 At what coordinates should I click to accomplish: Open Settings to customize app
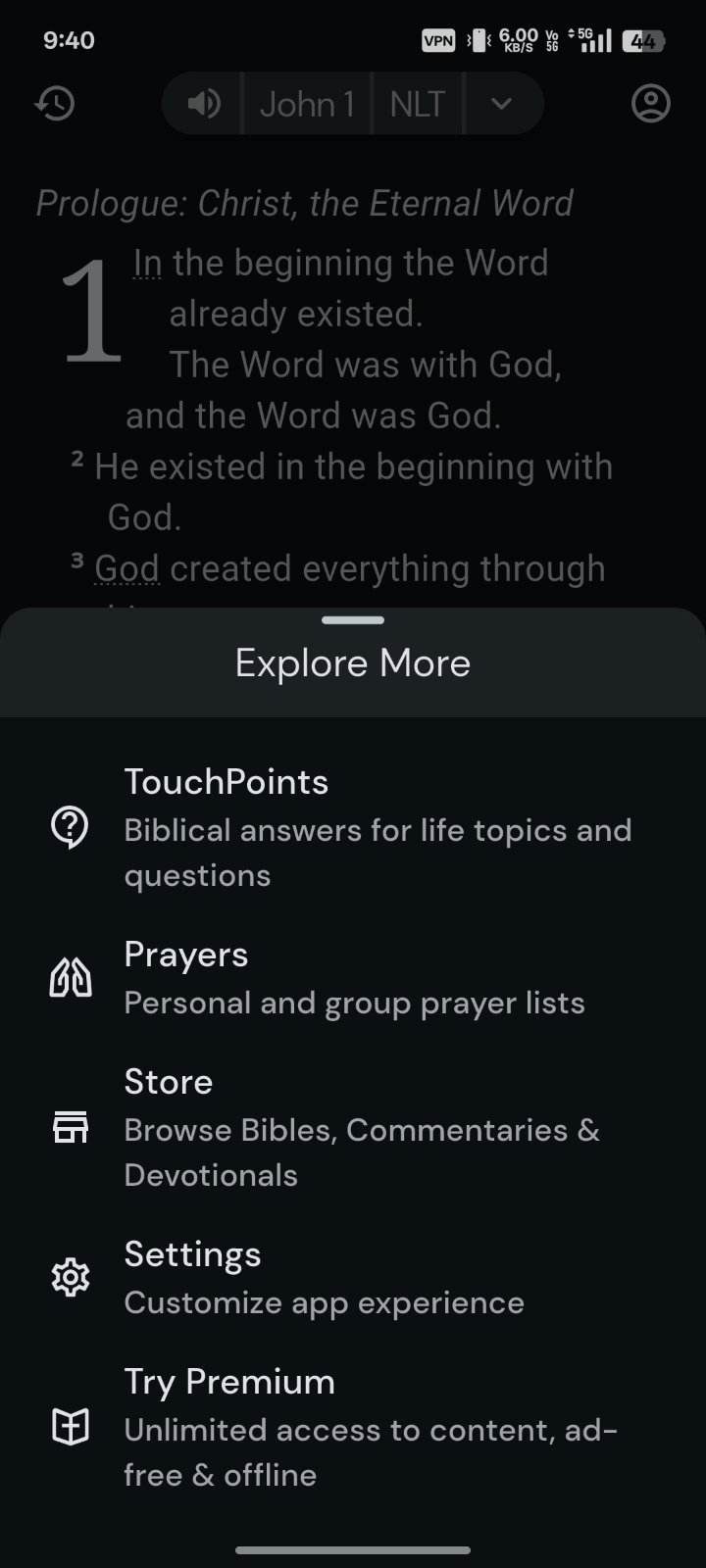(353, 1277)
